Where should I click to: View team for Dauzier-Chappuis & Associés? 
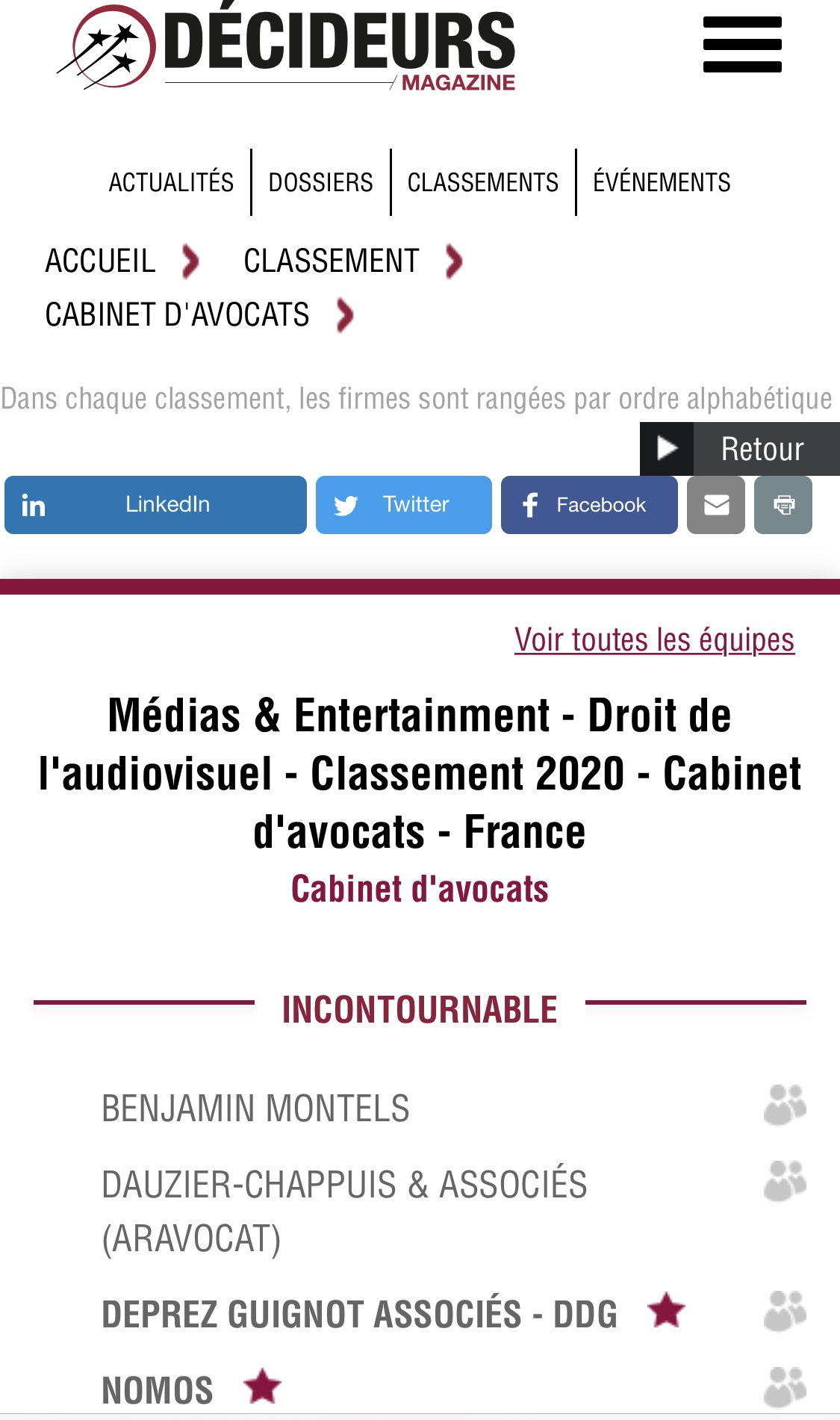pos(785,1181)
